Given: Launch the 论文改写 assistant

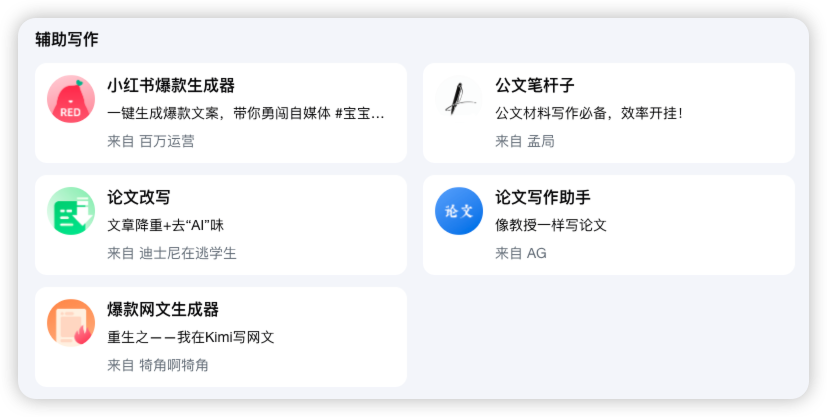Looking at the screenshot, I should pos(220,224).
